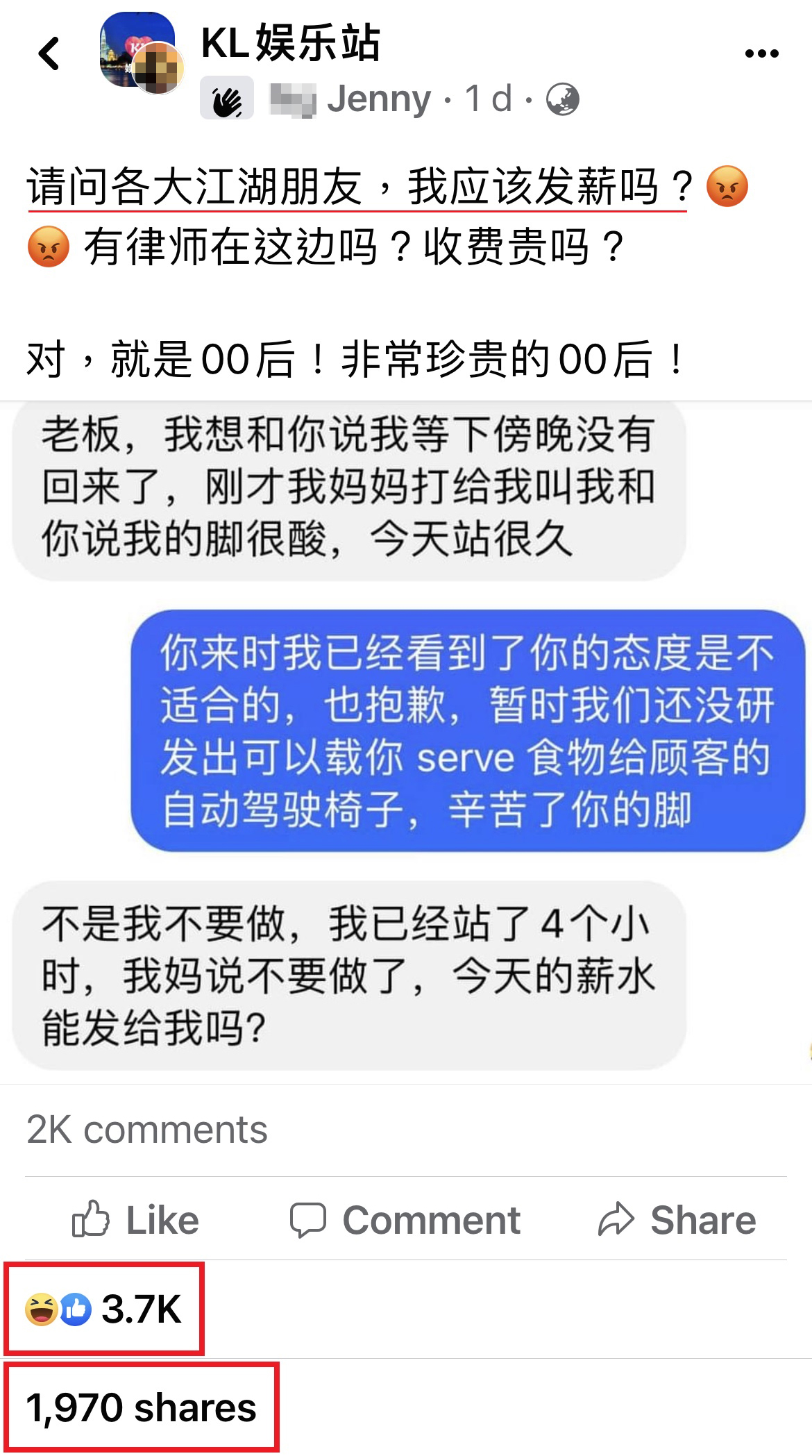Viewport: 812px width, 1456px height.
Task: Open the three-dot overflow menu
Action: 761,53
